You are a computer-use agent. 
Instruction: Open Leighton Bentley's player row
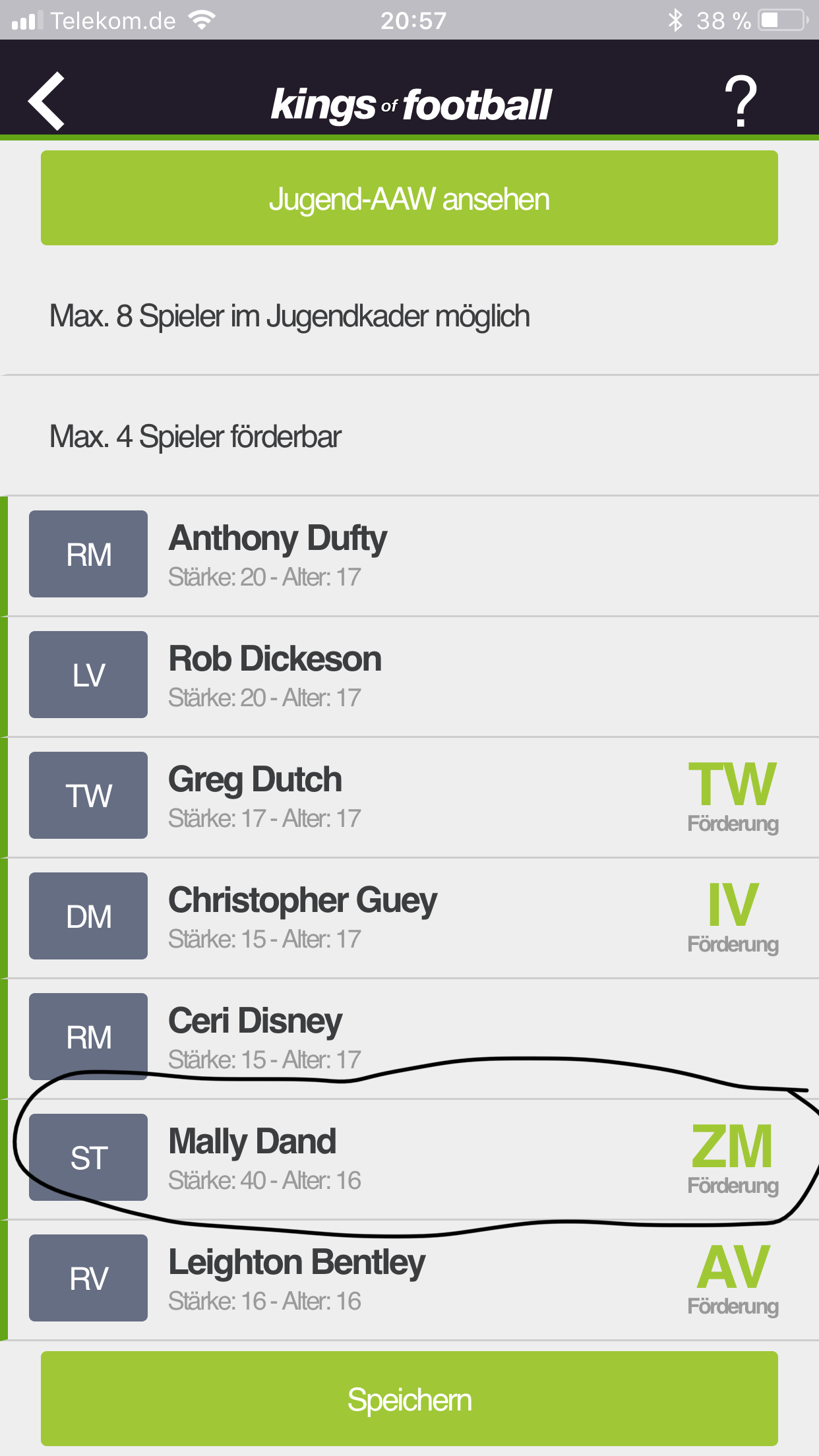pyautogui.click(x=409, y=1279)
